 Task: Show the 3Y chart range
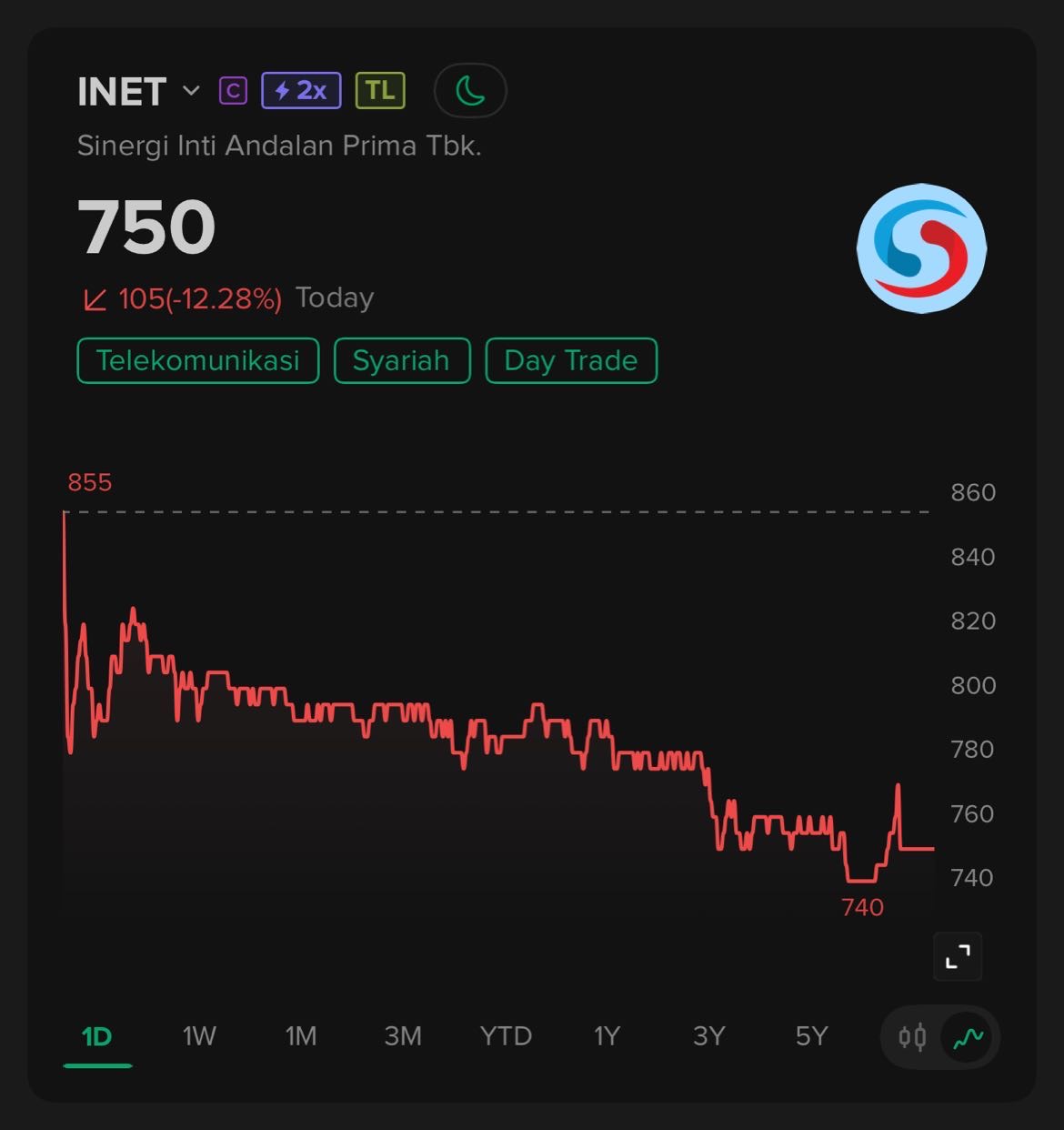click(x=709, y=1036)
